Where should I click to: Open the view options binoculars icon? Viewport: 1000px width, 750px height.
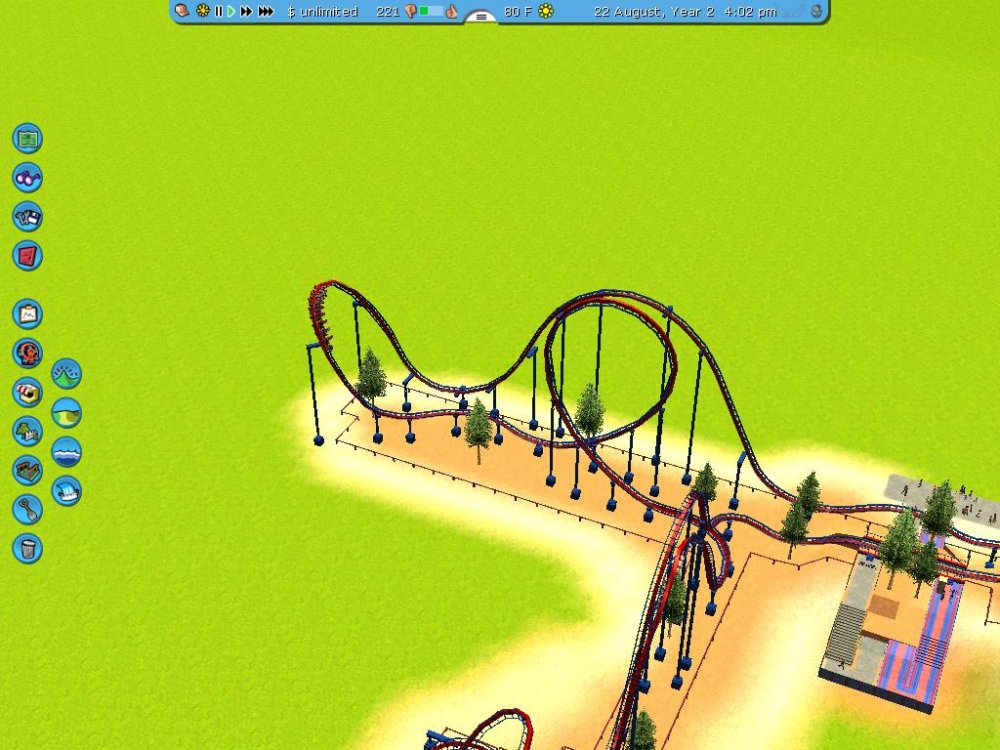(x=27, y=177)
